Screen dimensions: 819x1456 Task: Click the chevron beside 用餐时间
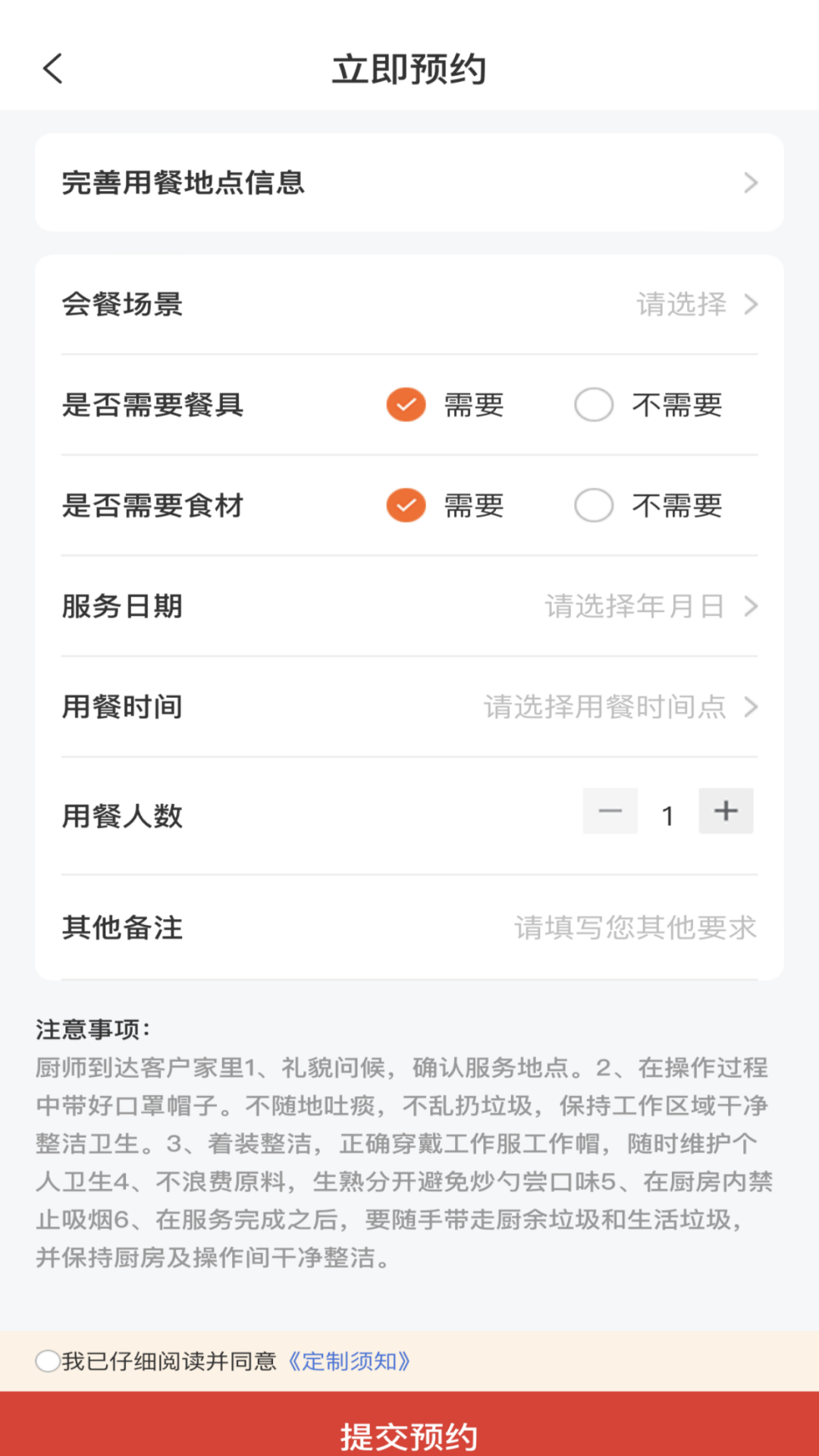[x=751, y=707]
